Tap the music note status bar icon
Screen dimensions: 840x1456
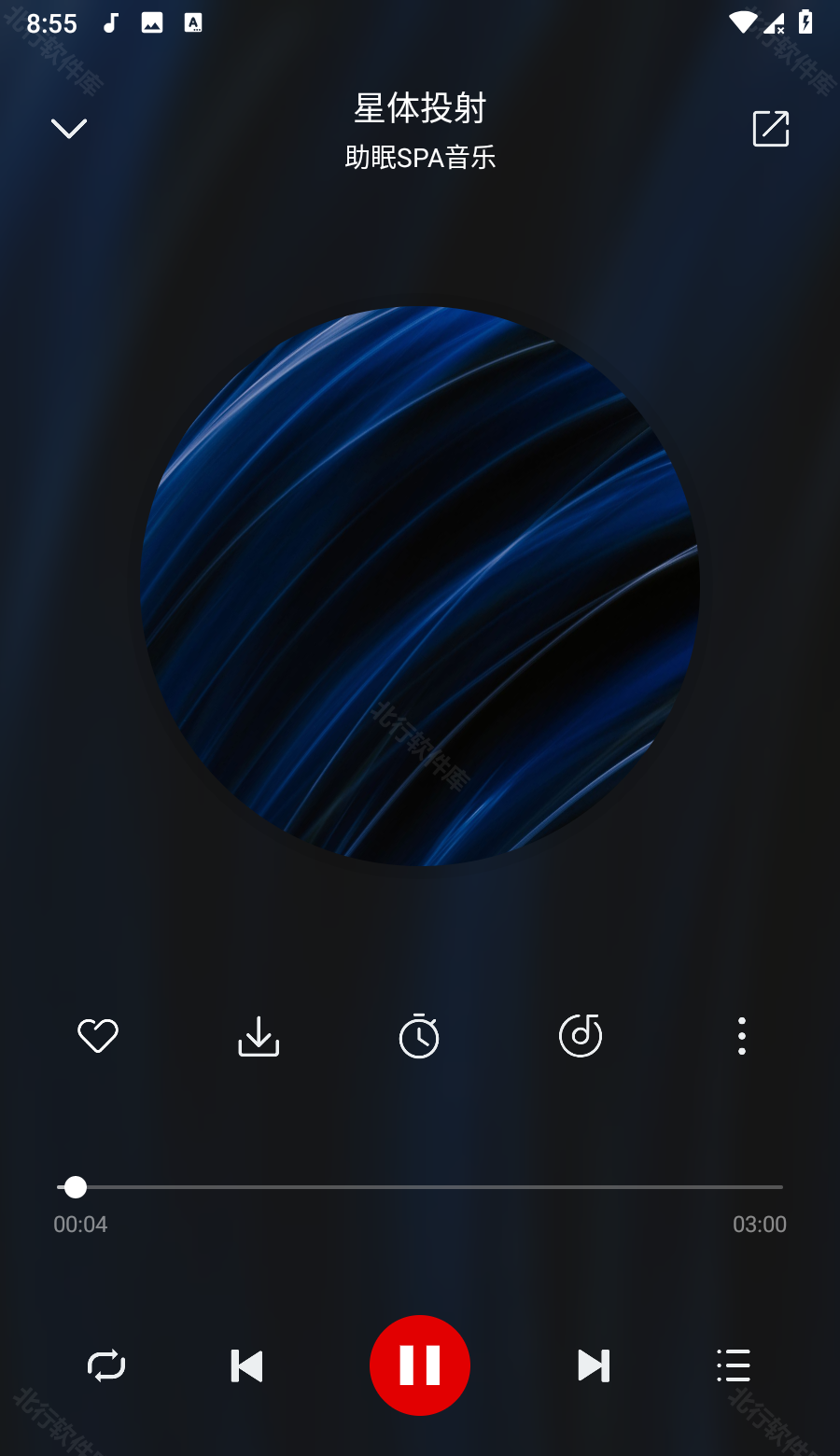(x=109, y=22)
